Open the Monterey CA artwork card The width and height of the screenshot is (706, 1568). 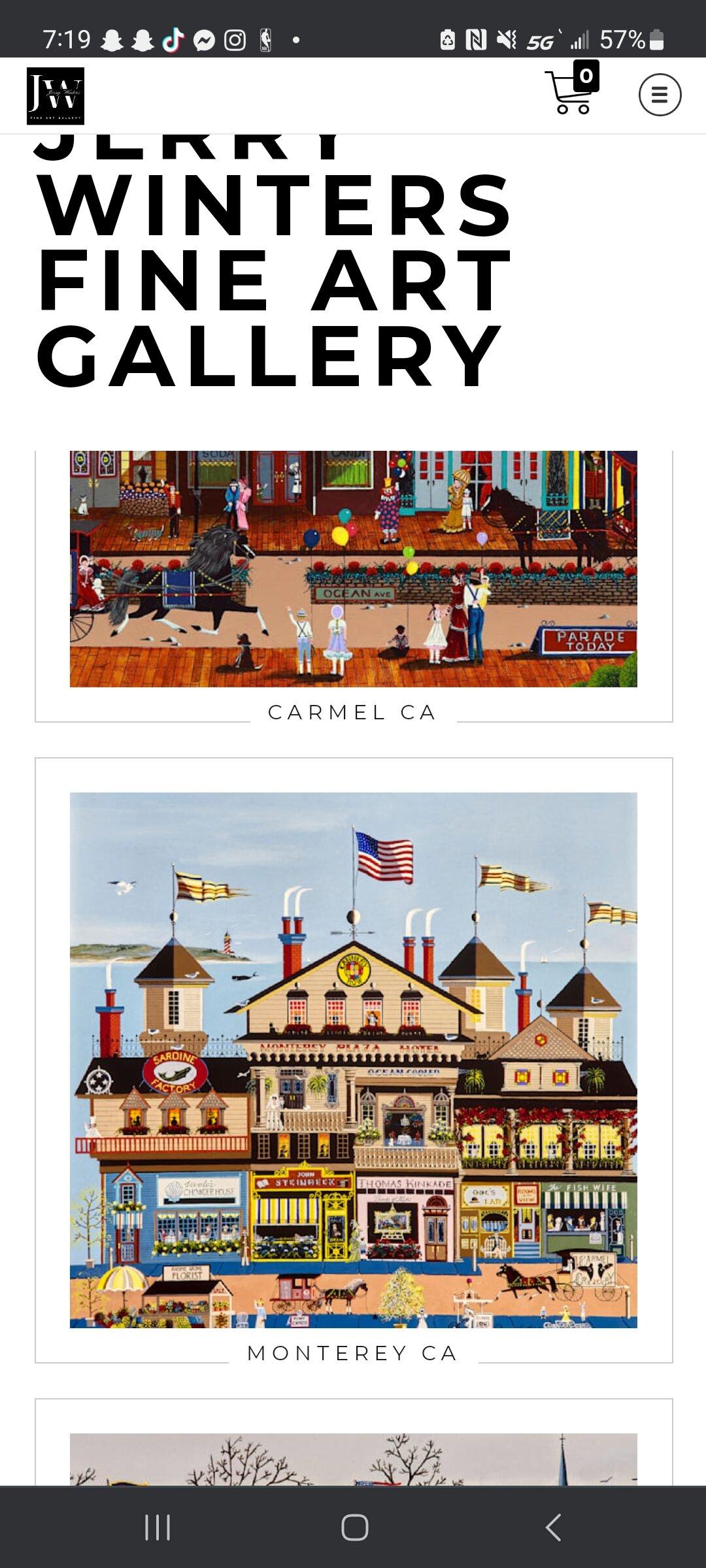click(353, 1060)
